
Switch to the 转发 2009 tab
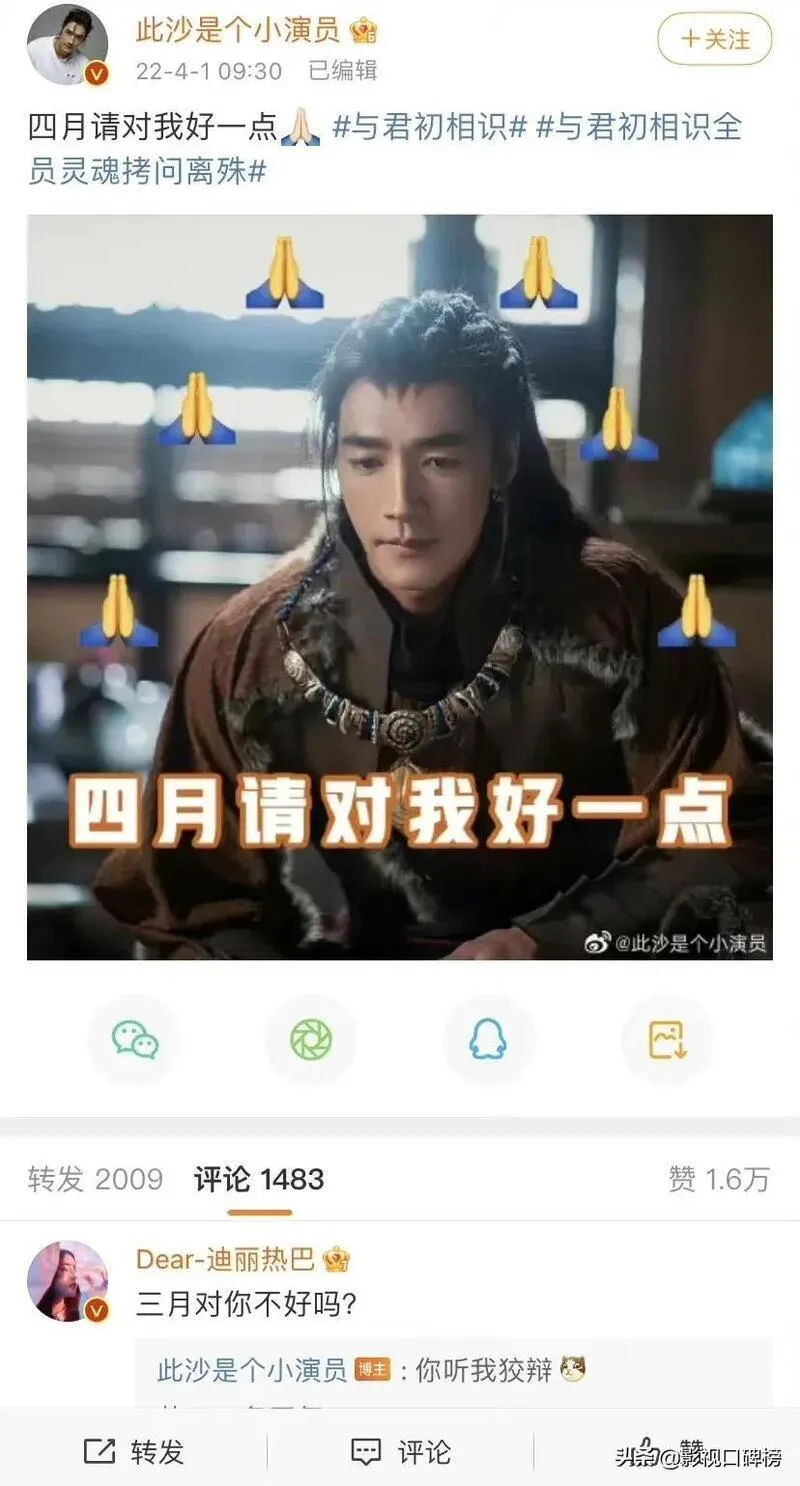[x=95, y=1179]
